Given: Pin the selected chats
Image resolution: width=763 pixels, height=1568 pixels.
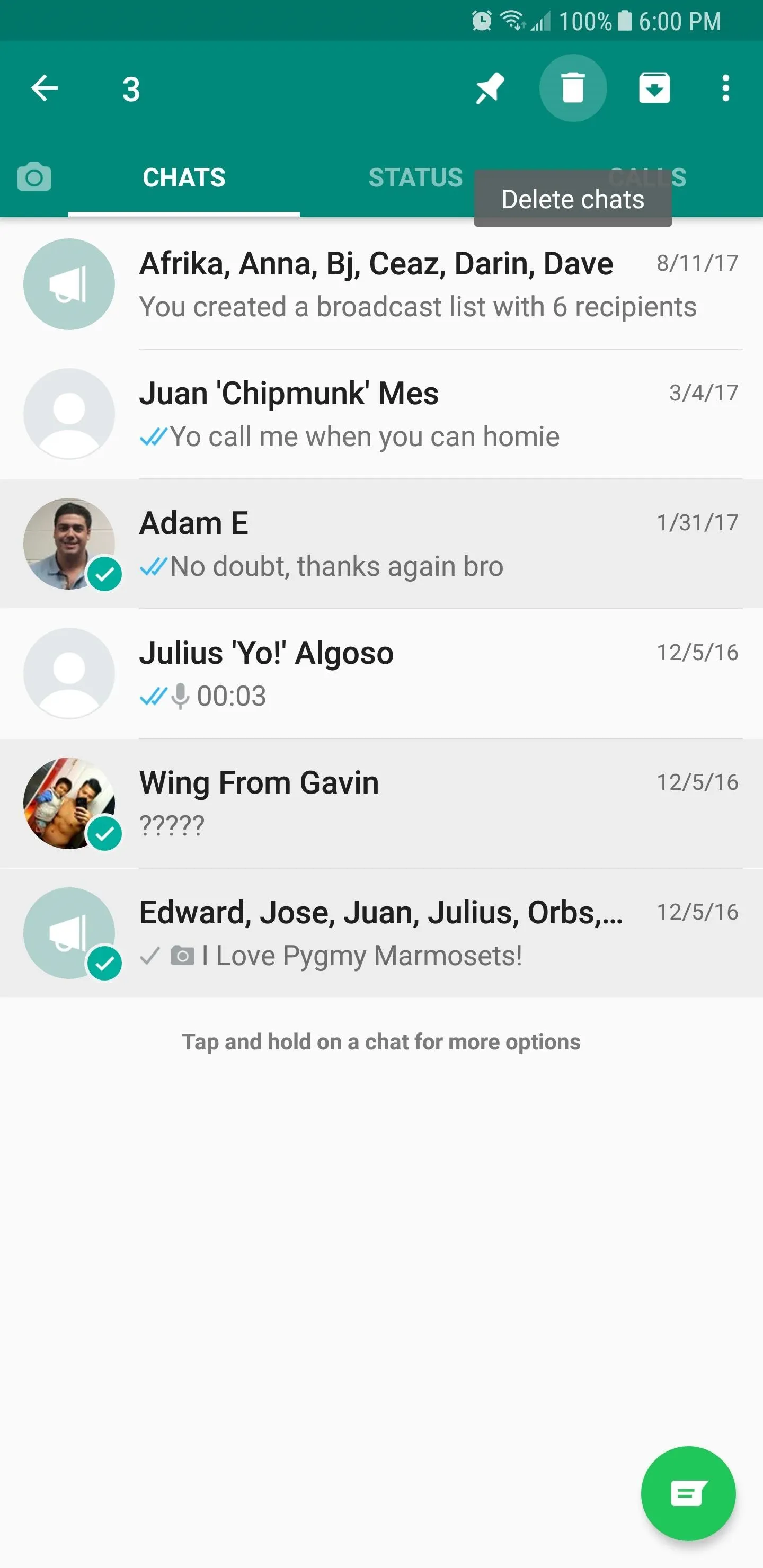Looking at the screenshot, I should tap(490, 88).
